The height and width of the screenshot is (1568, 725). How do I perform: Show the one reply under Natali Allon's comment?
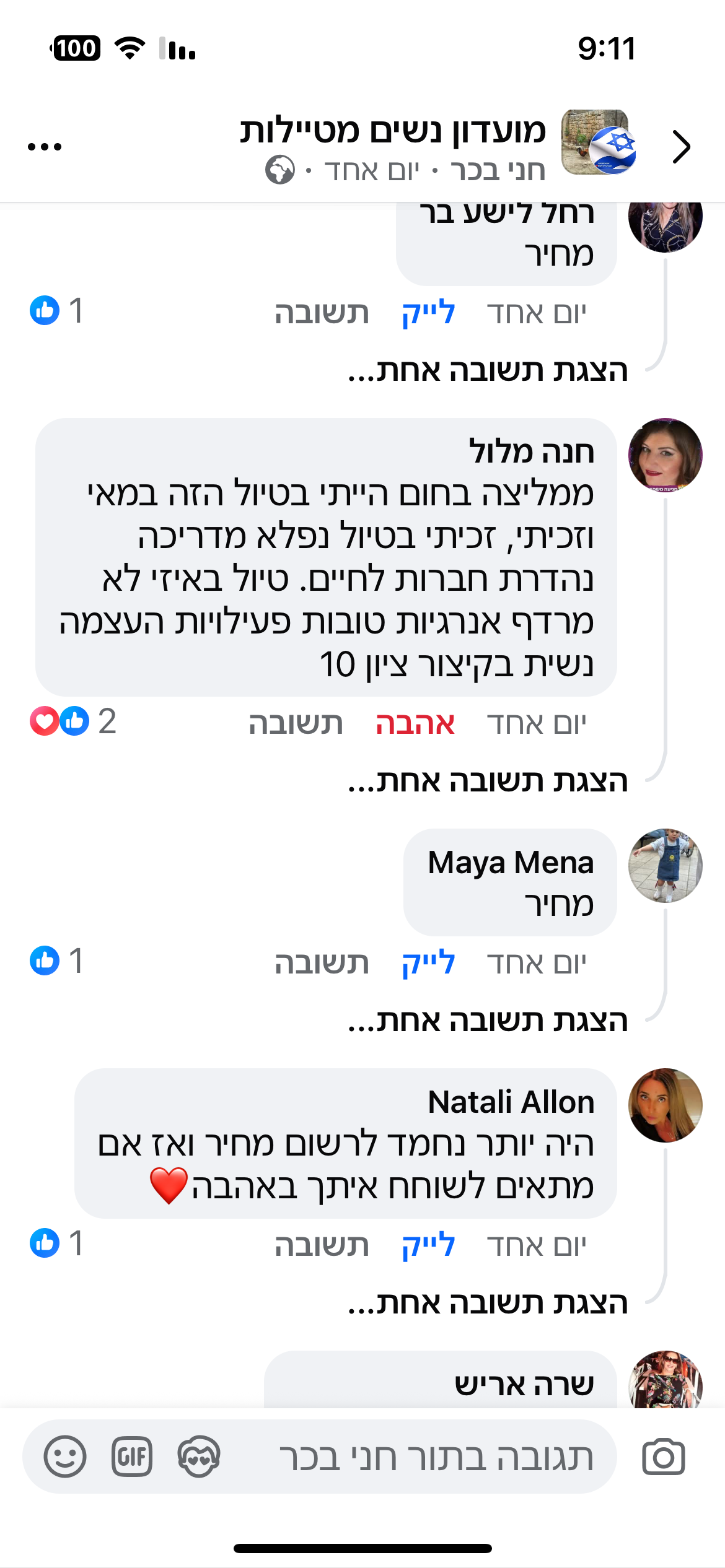coord(488,1303)
